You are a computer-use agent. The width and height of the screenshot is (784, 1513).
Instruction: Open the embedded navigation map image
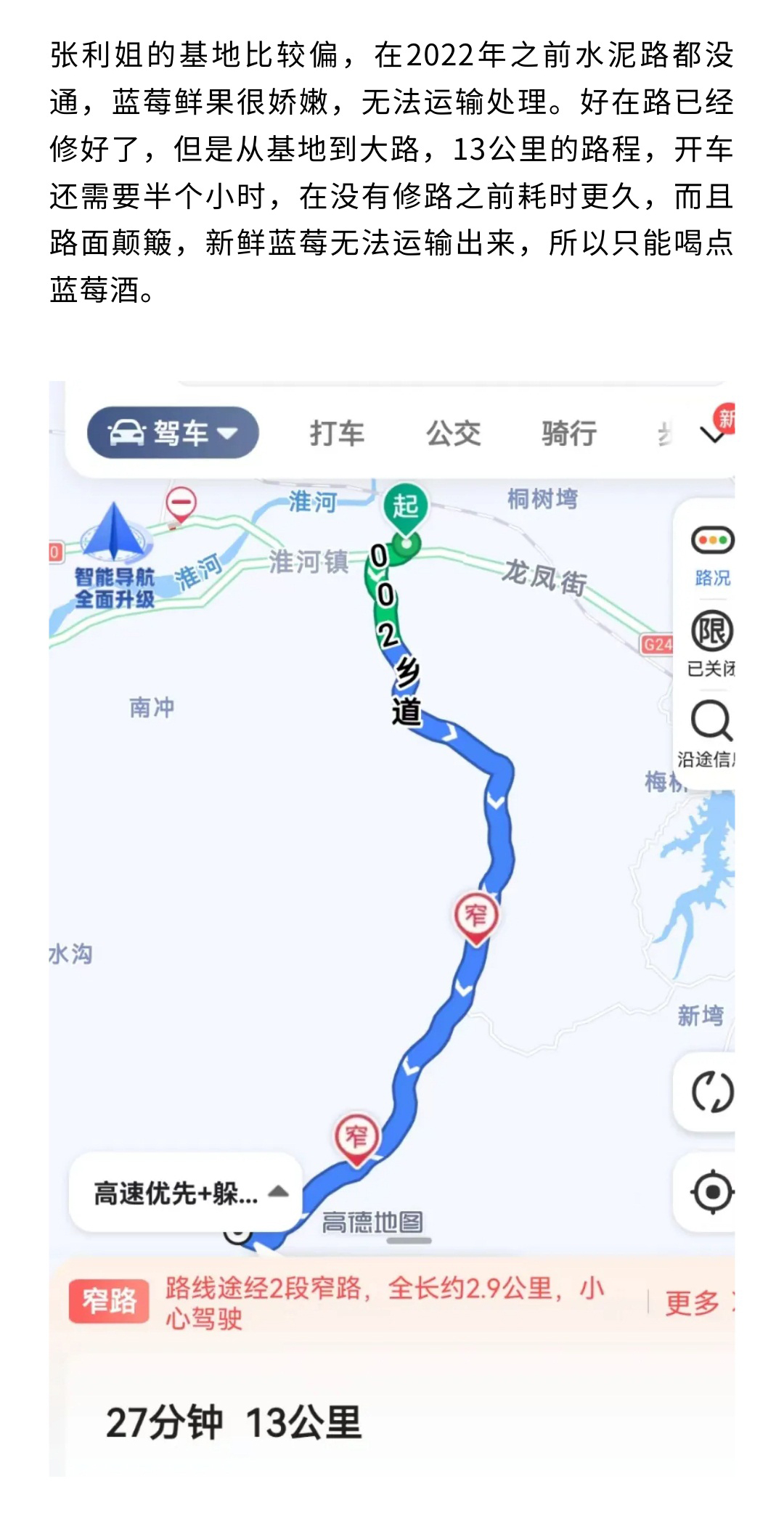(392, 929)
